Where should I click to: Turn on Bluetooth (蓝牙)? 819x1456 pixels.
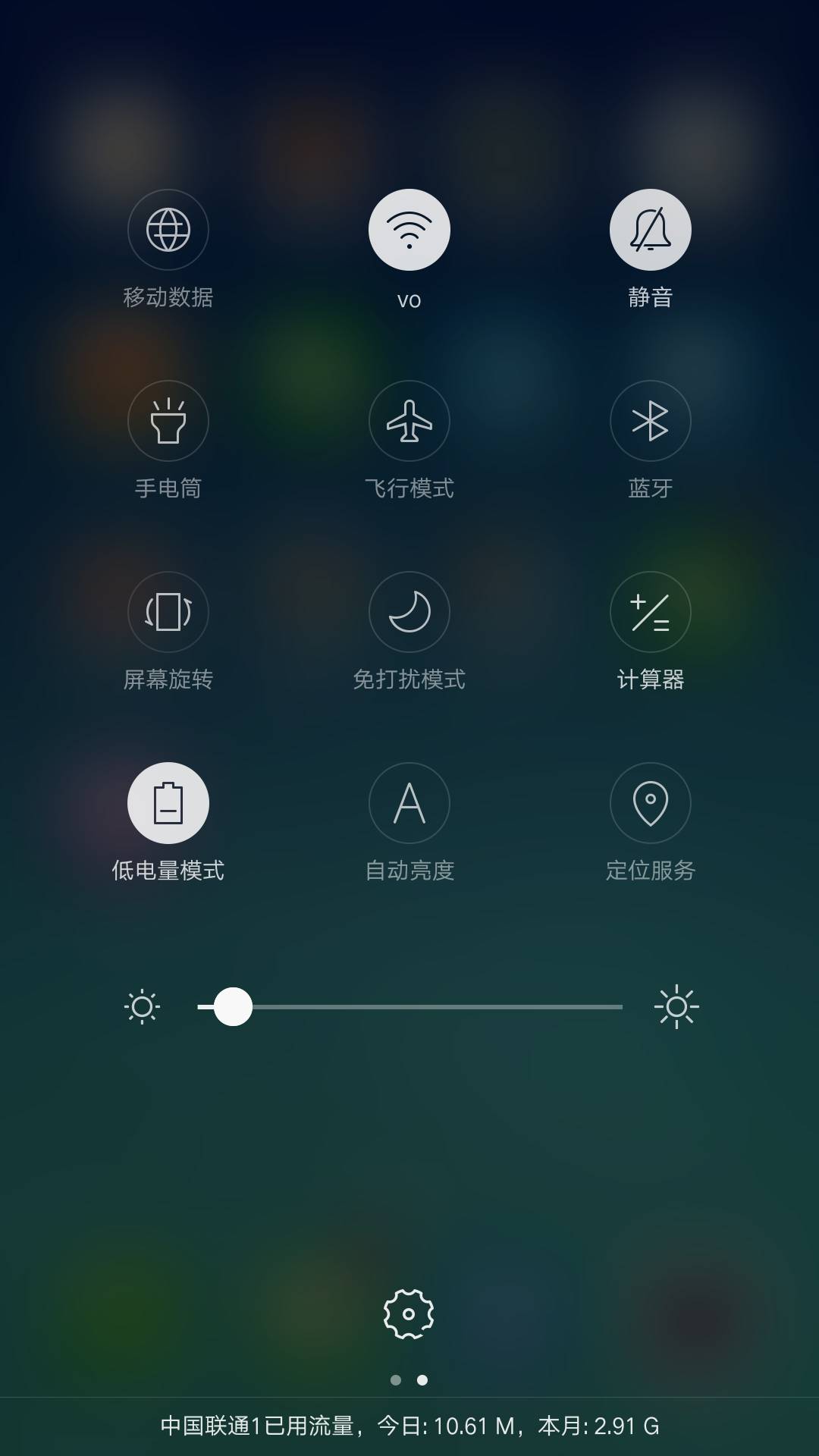pyautogui.click(x=651, y=421)
